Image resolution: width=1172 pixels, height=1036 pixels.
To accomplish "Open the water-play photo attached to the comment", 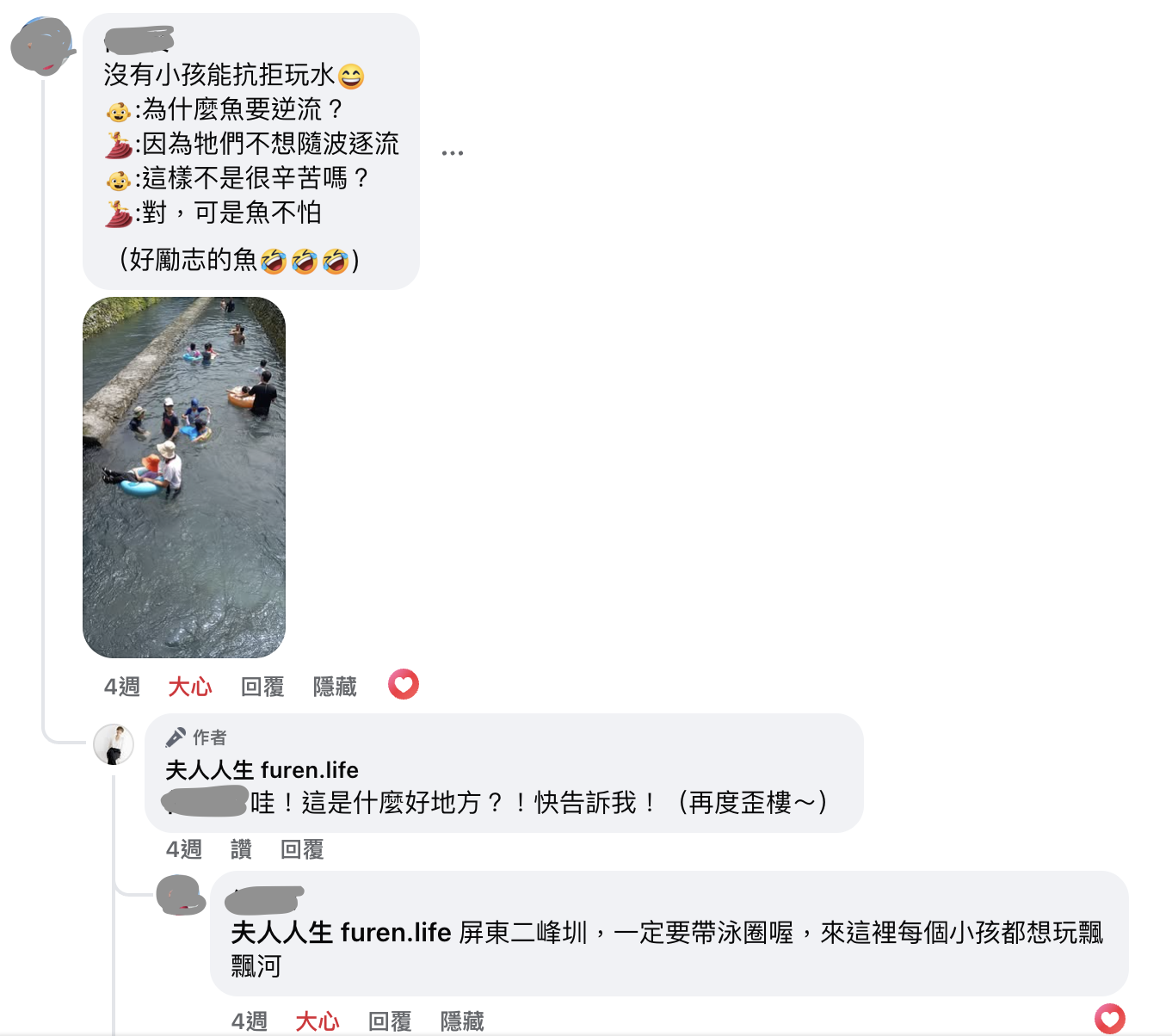I will coord(184,478).
